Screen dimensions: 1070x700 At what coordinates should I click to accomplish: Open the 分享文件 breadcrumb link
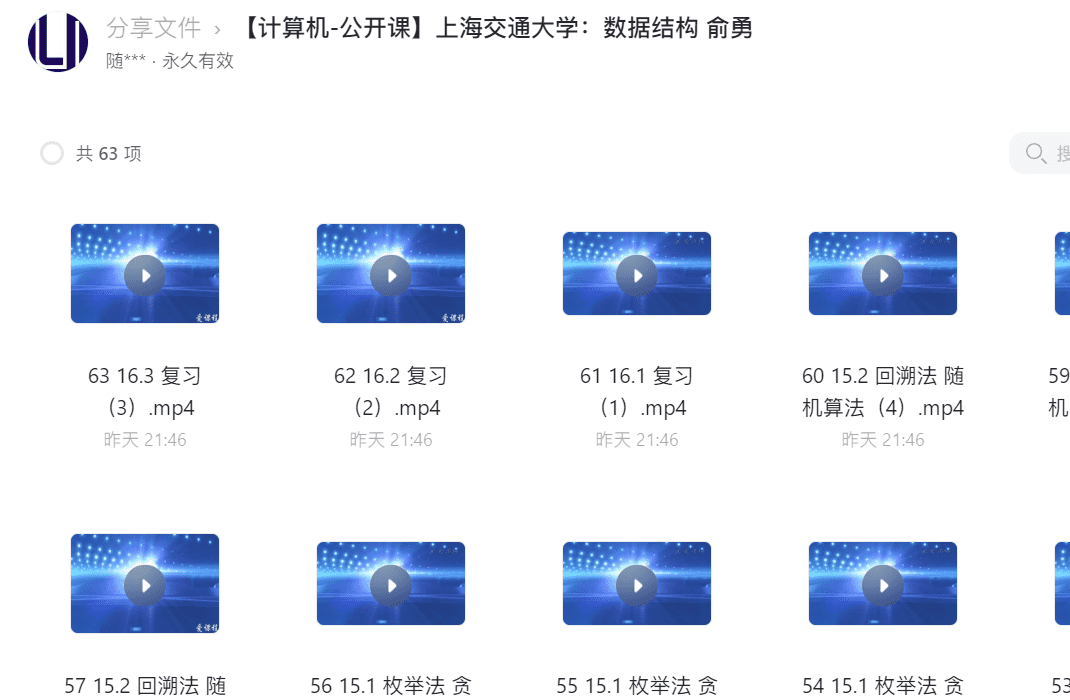pyautogui.click(x=153, y=29)
